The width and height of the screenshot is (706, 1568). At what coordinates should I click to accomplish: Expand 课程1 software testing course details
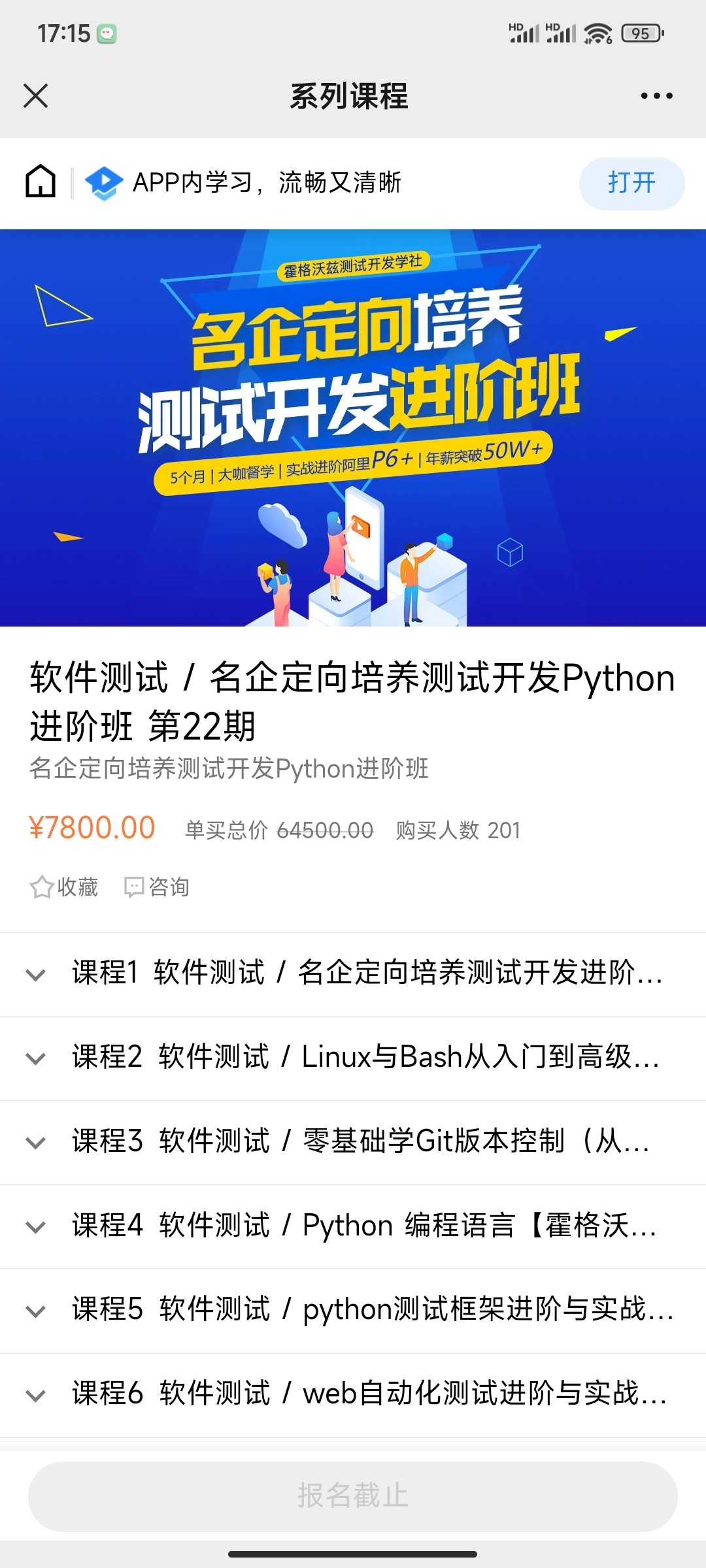353,973
